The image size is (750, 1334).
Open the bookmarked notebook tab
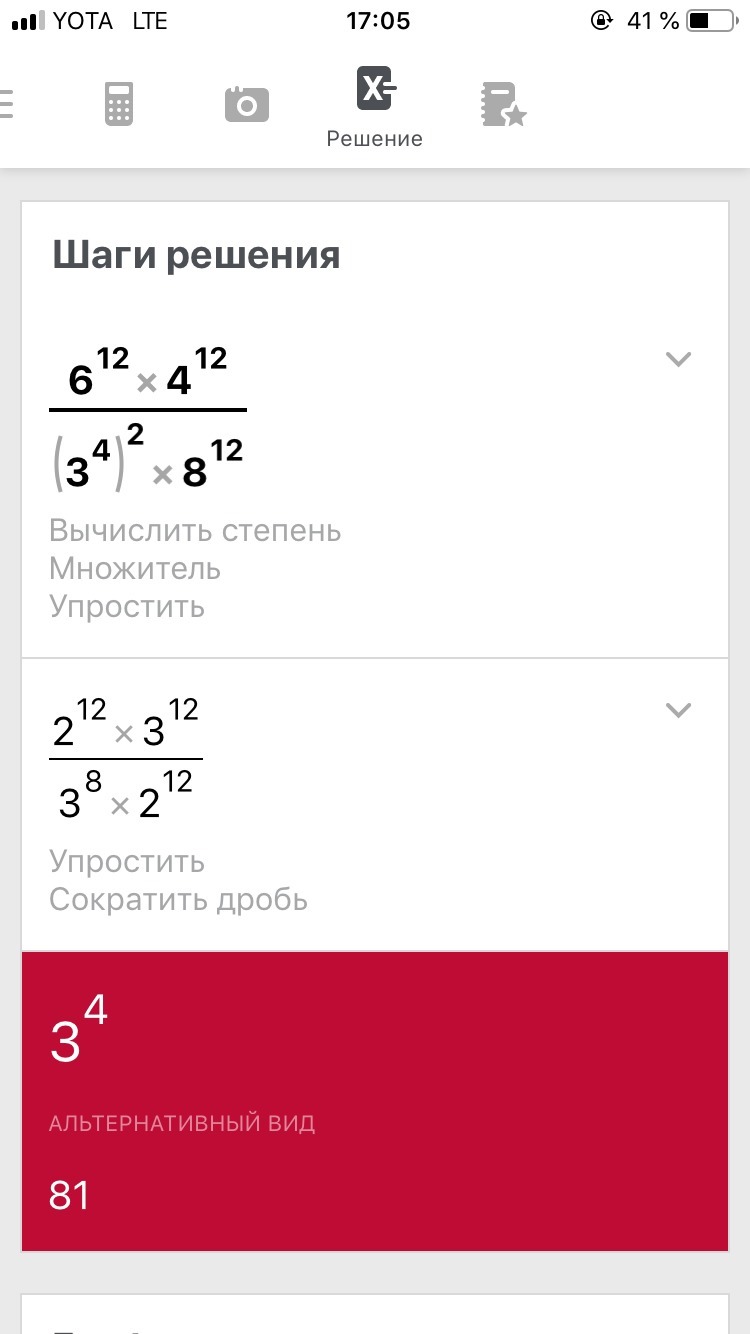click(x=502, y=104)
